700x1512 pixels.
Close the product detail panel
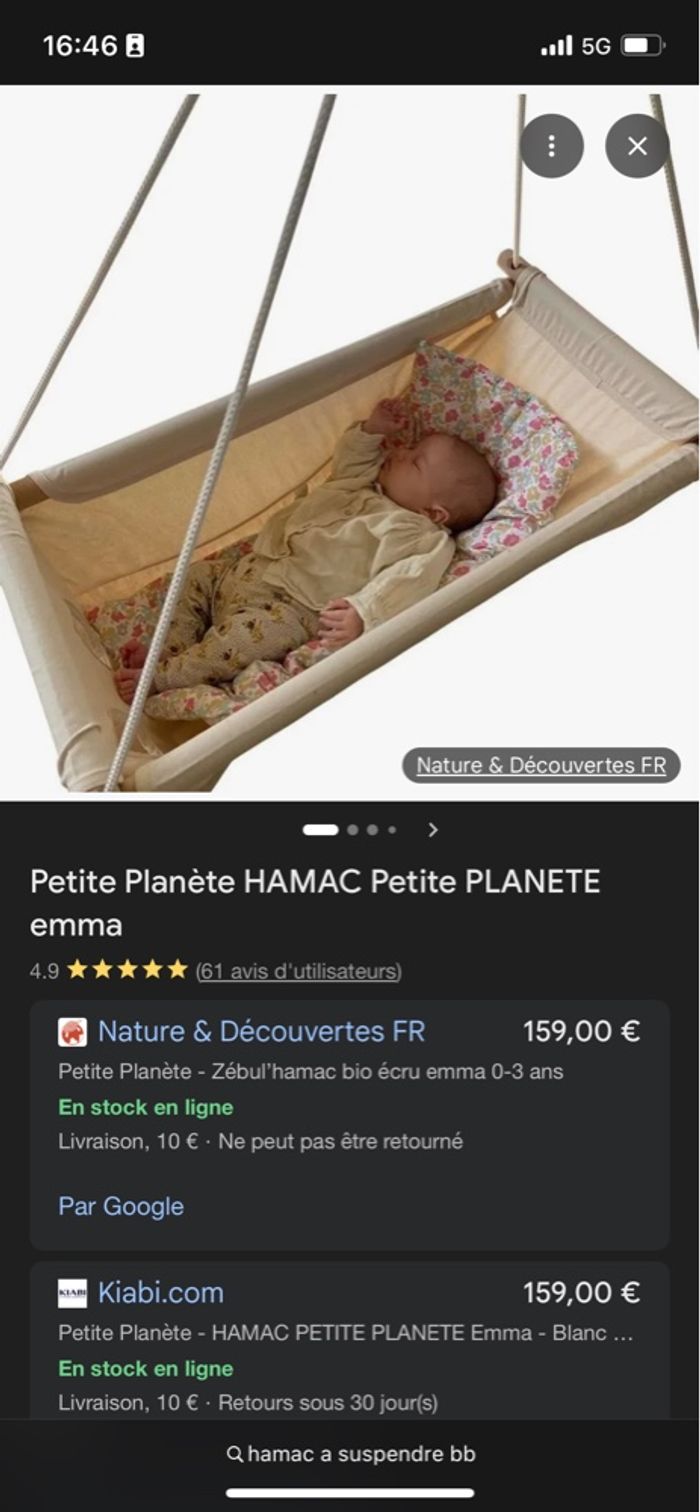637,146
